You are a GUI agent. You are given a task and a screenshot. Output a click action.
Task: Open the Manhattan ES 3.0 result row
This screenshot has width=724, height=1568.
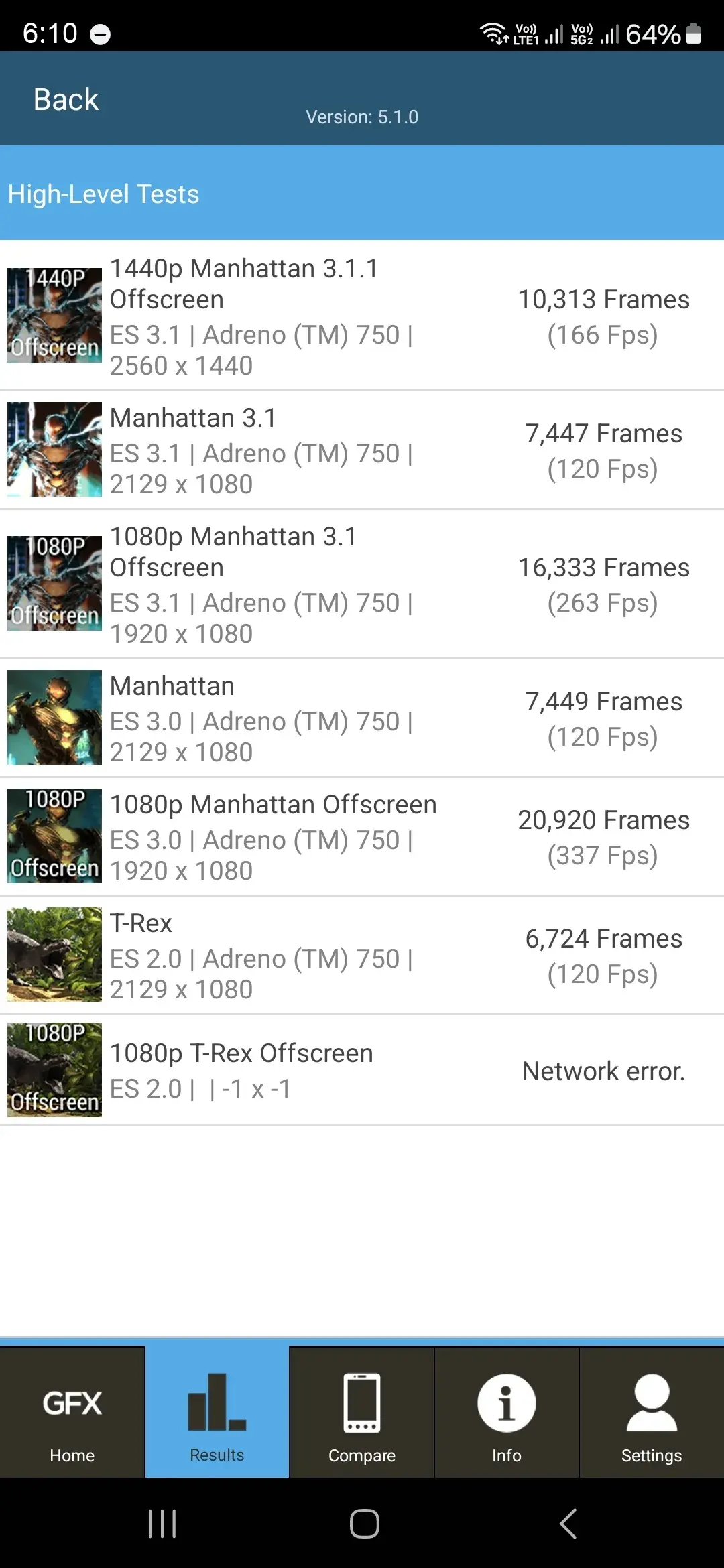tap(362, 718)
